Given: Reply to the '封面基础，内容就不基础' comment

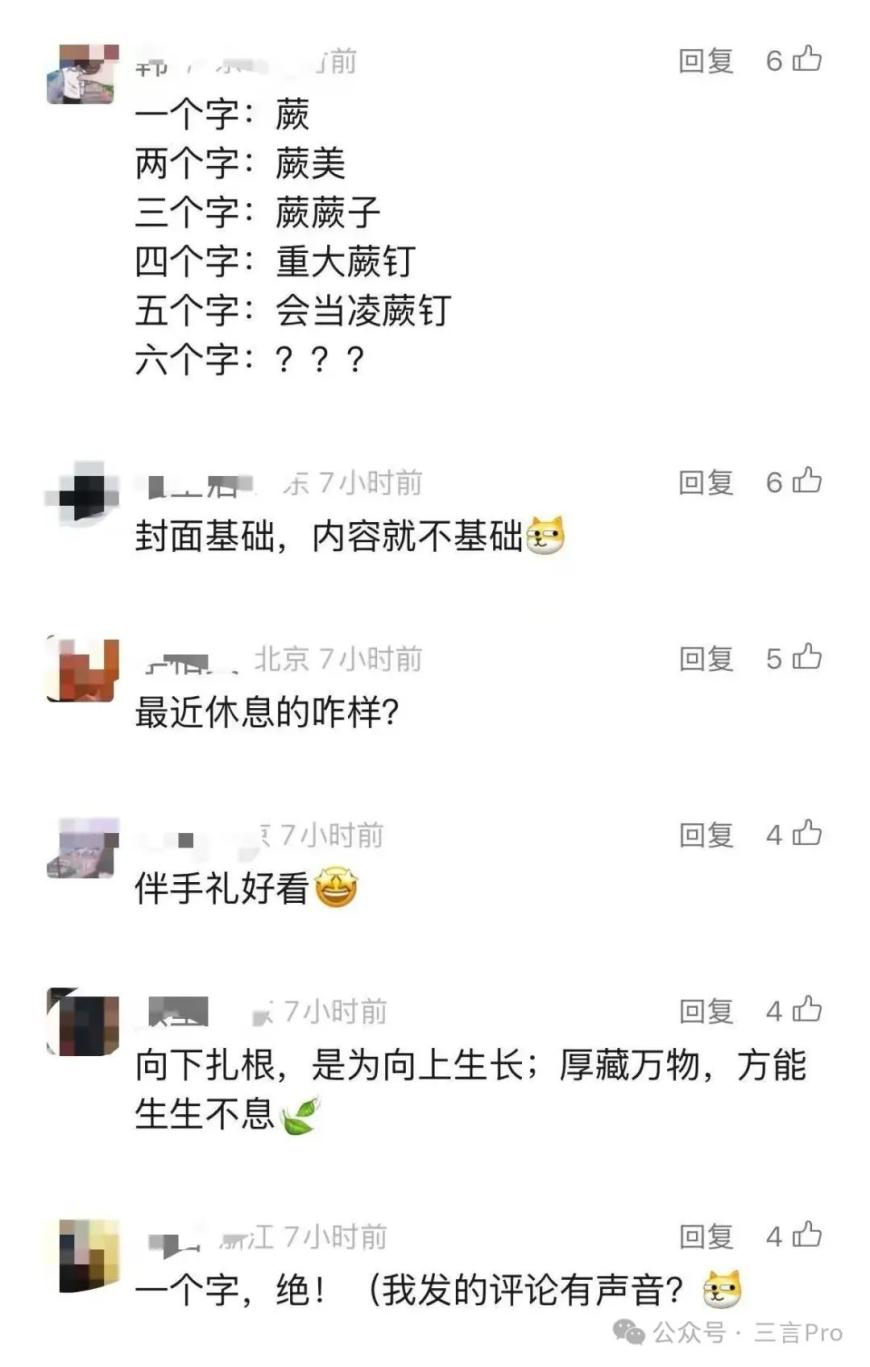Looking at the screenshot, I should click(x=706, y=483).
